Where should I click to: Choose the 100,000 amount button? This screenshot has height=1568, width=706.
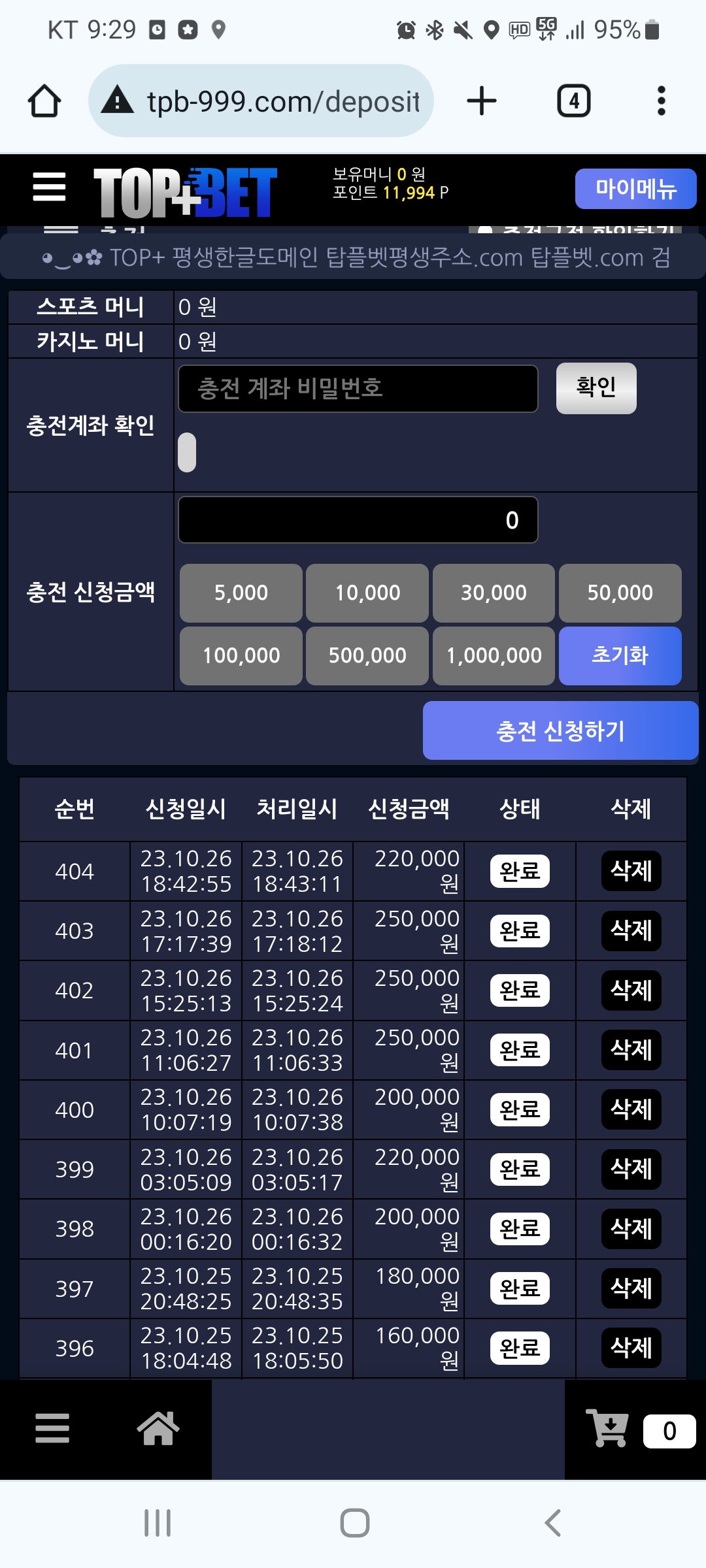pos(241,655)
